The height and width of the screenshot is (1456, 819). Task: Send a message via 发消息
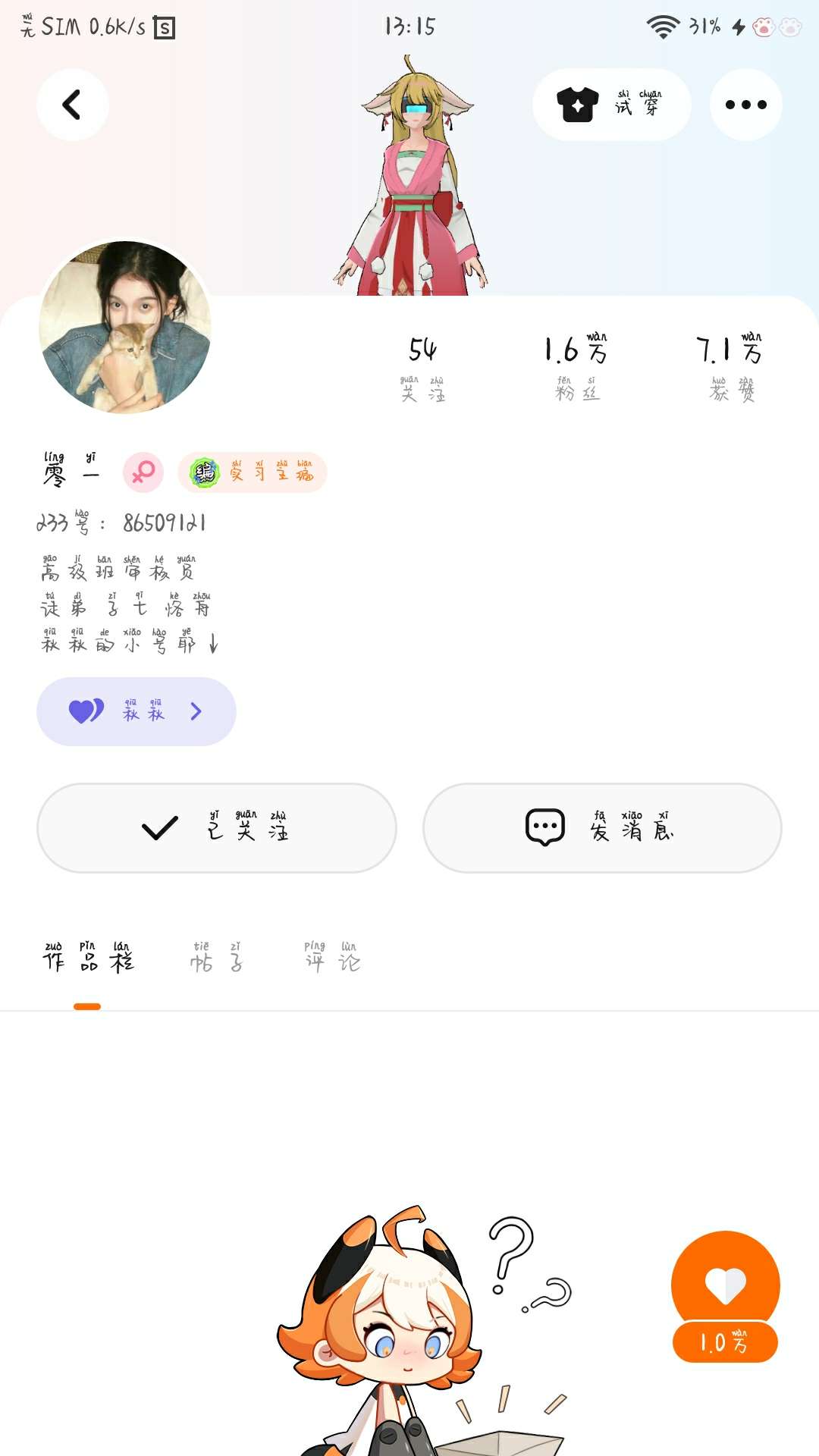coord(602,828)
